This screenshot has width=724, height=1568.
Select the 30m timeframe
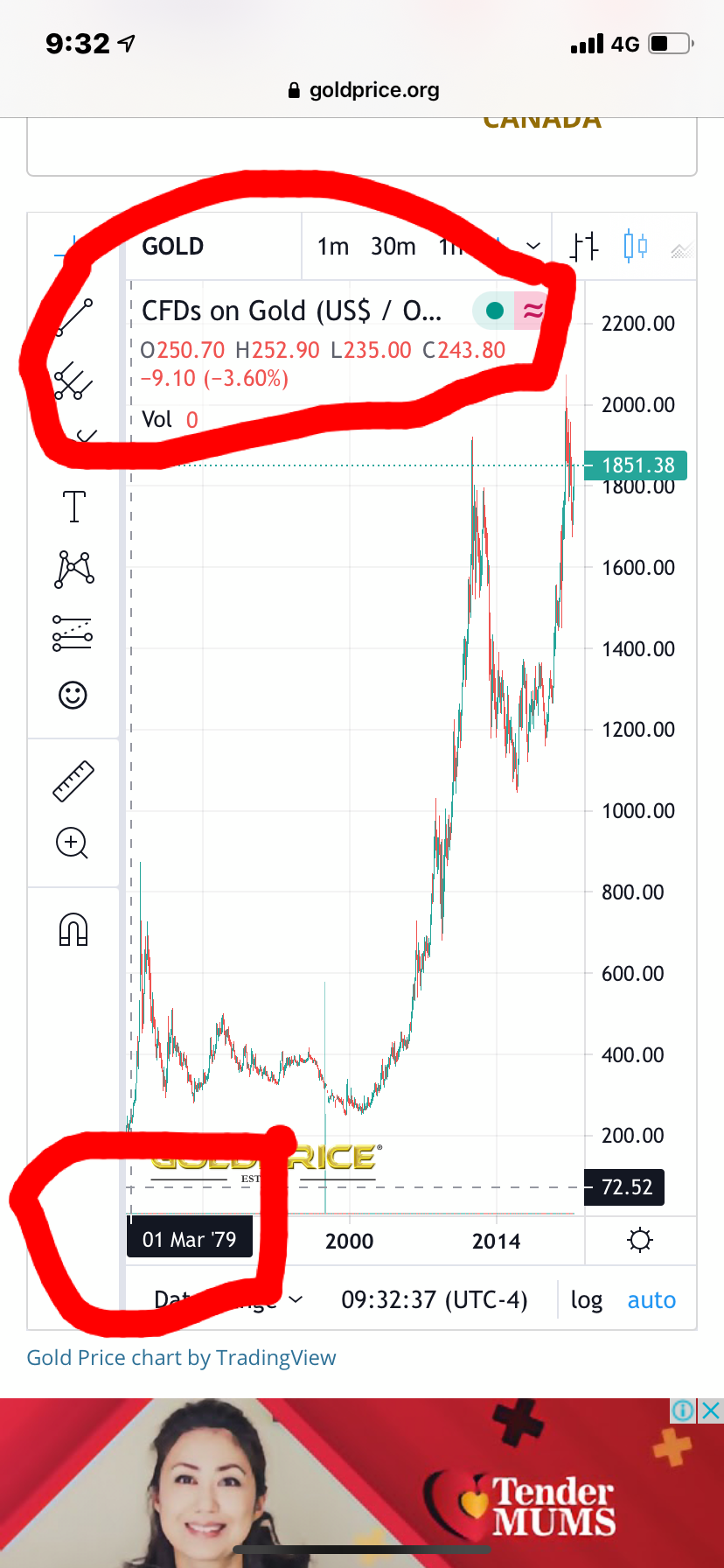tap(393, 247)
